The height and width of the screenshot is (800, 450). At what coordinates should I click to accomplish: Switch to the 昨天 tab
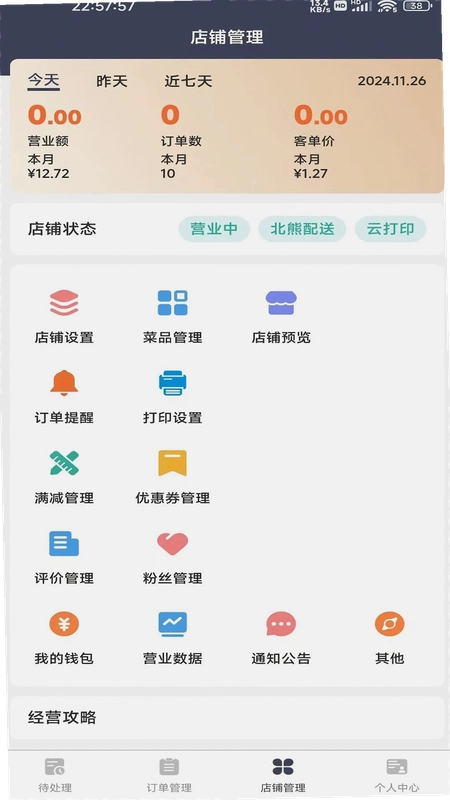112,81
